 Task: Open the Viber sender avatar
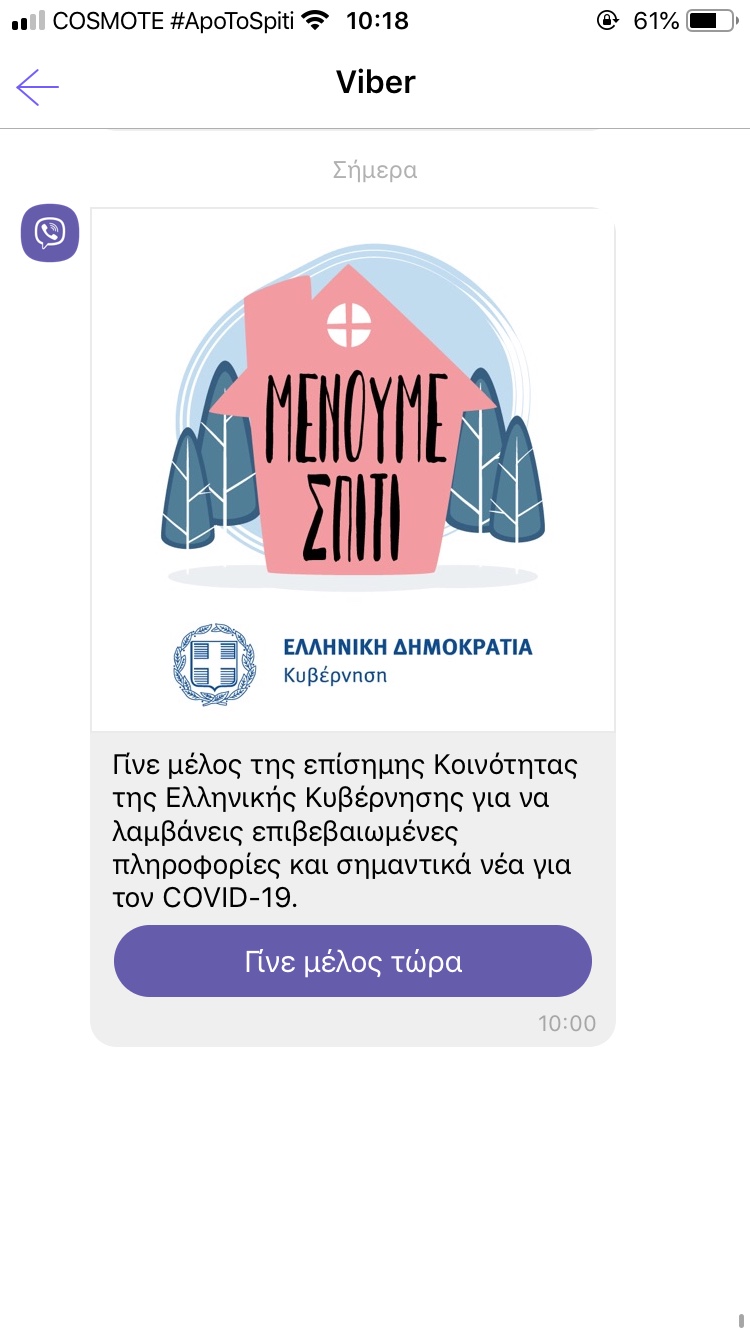point(50,233)
